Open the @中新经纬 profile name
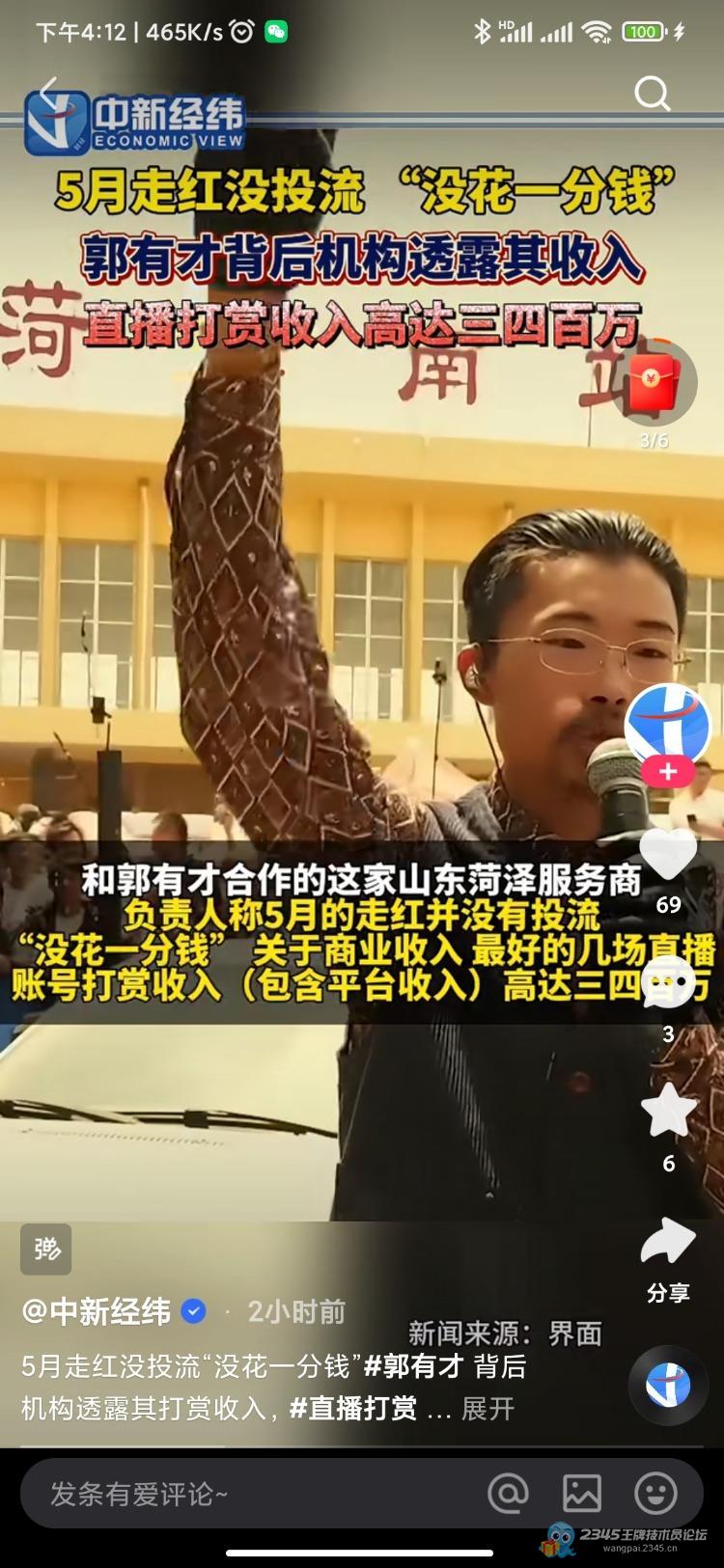724x1568 pixels. pyautogui.click(x=97, y=1311)
